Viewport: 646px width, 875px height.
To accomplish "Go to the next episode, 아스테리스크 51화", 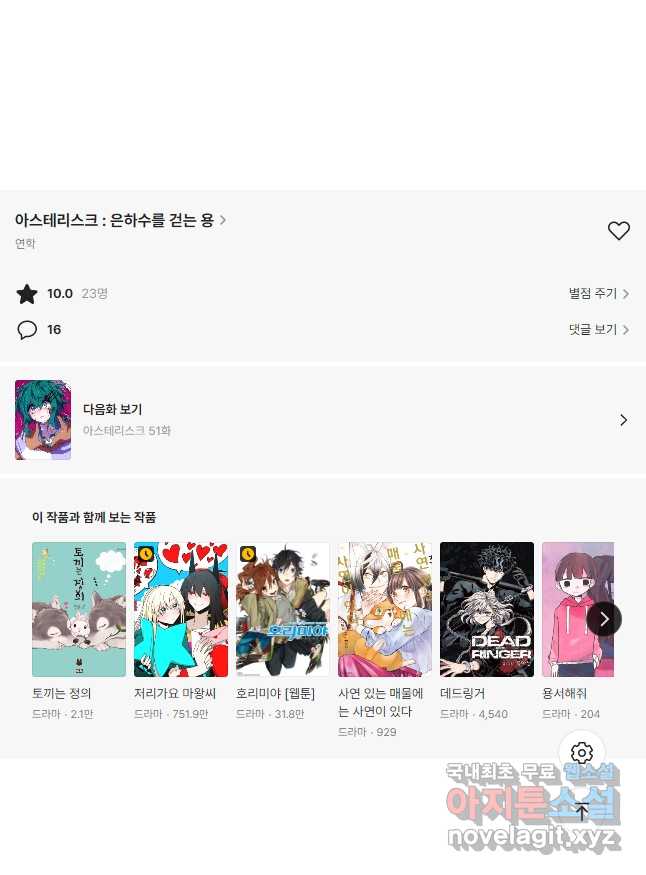I will (322, 420).
